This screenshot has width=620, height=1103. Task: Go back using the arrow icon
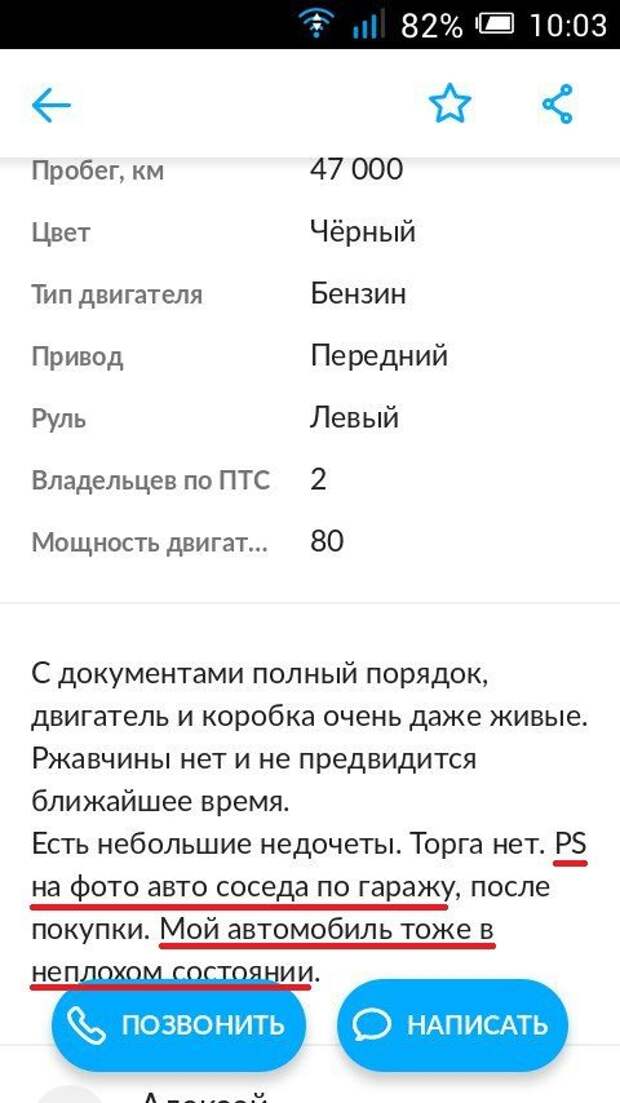51,104
